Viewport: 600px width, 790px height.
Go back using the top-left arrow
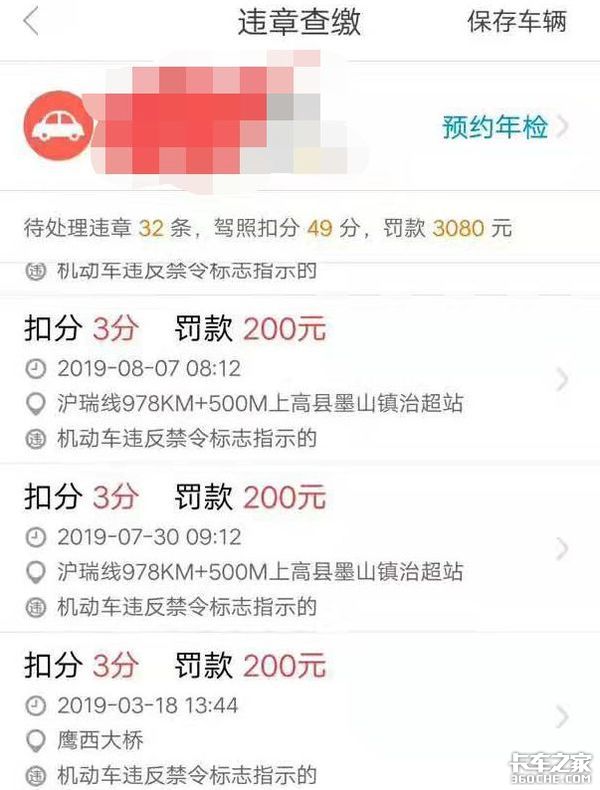tap(33, 23)
